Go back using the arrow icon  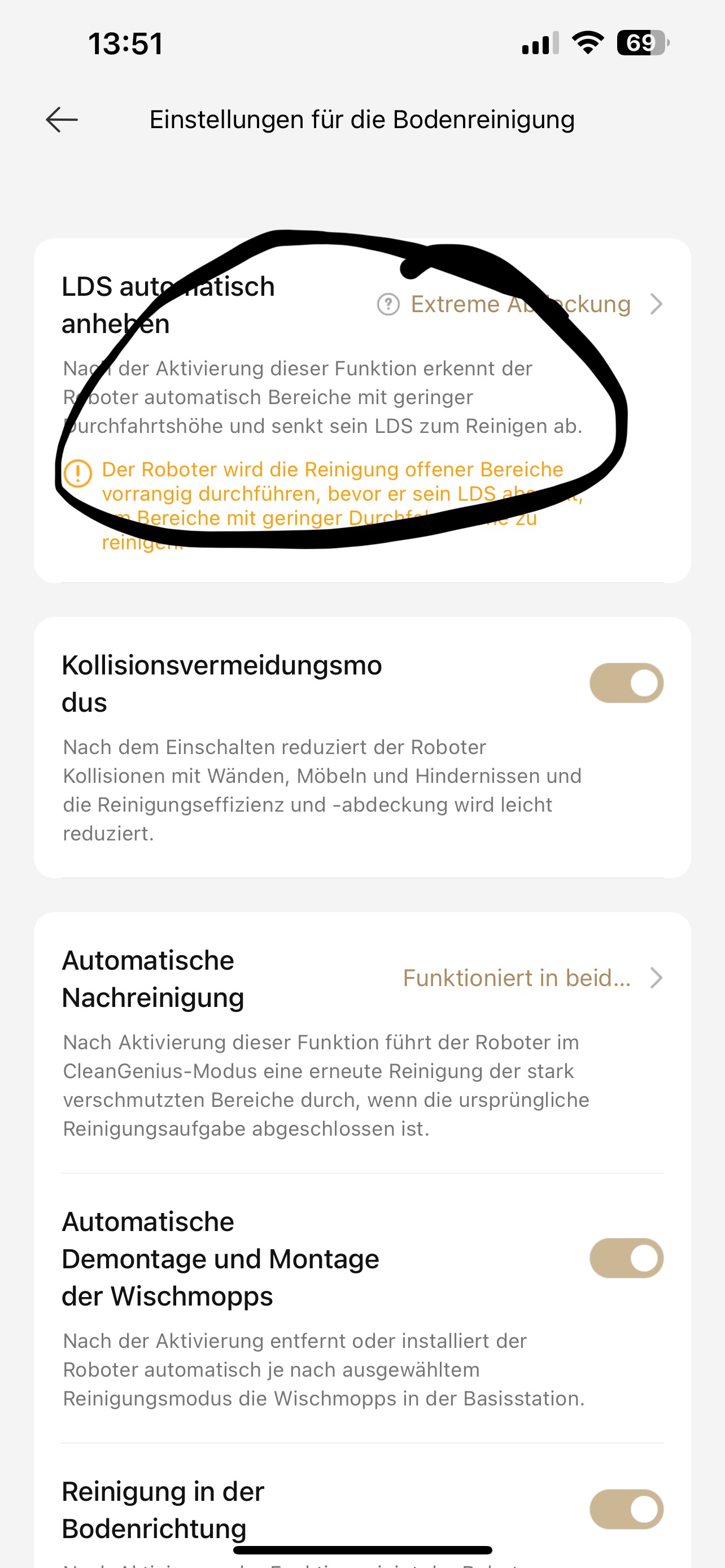pos(62,119)
